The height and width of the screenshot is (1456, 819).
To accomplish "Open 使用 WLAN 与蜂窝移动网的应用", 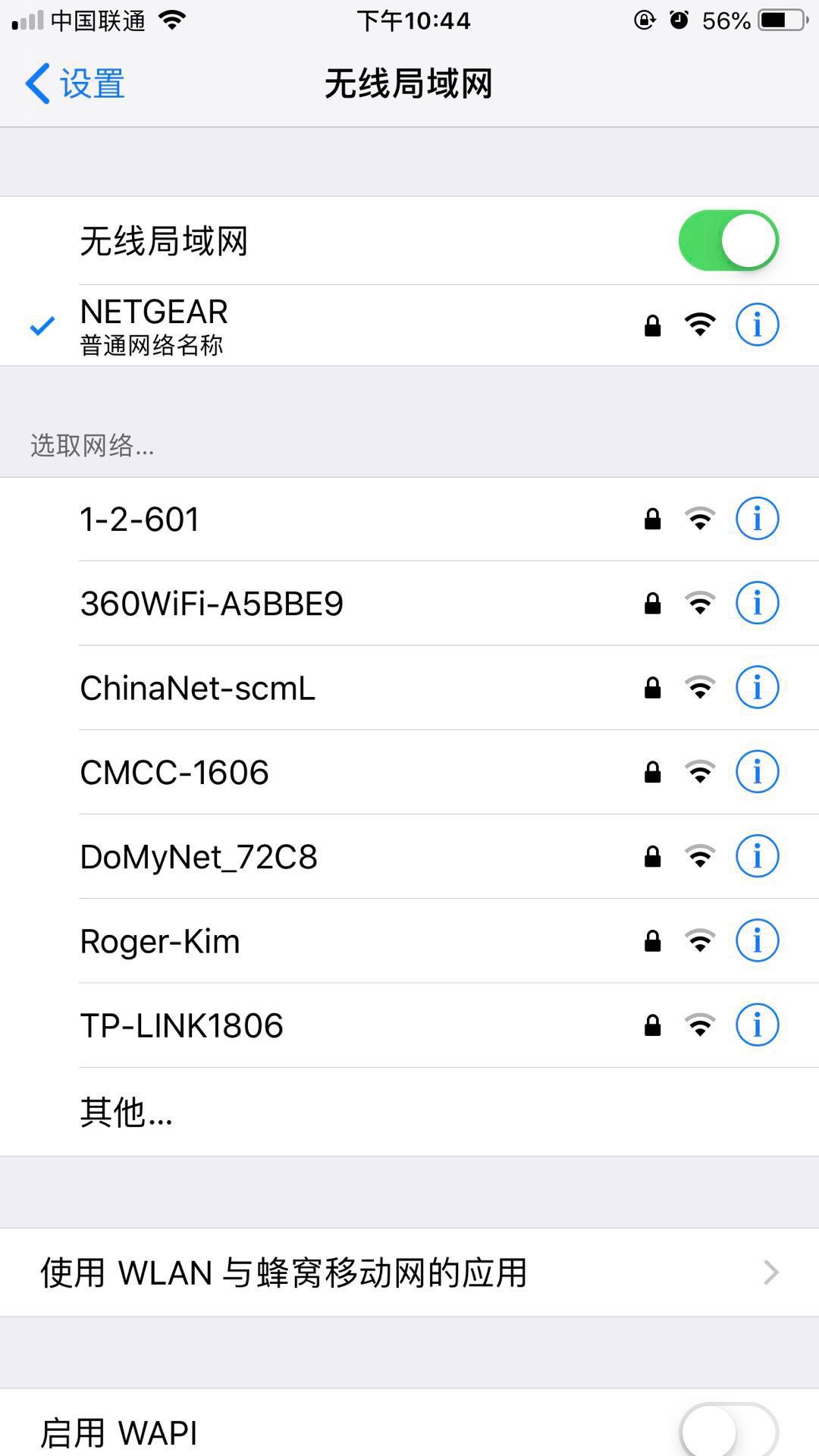I will tap(409, 1272).
